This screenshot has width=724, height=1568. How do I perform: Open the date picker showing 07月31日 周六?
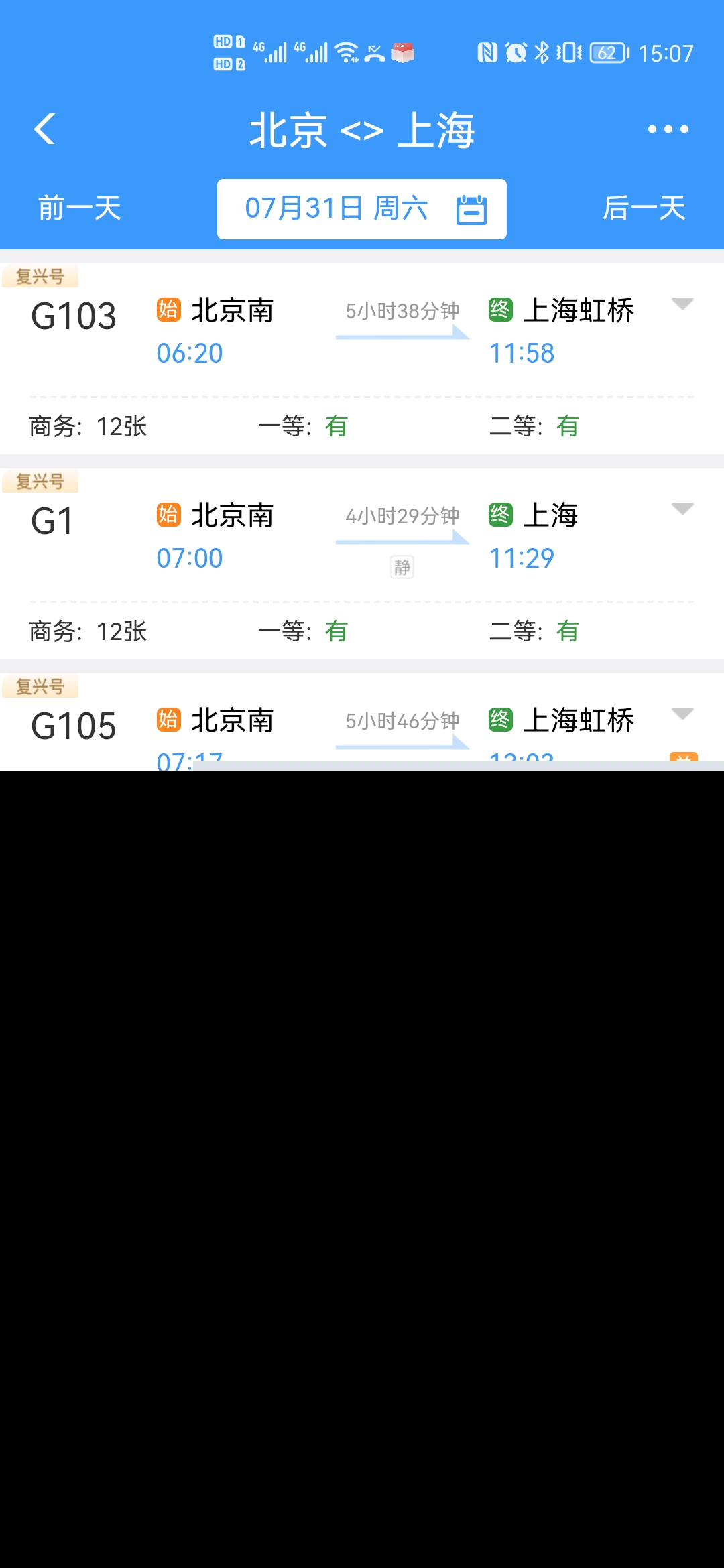coord(362,209)
